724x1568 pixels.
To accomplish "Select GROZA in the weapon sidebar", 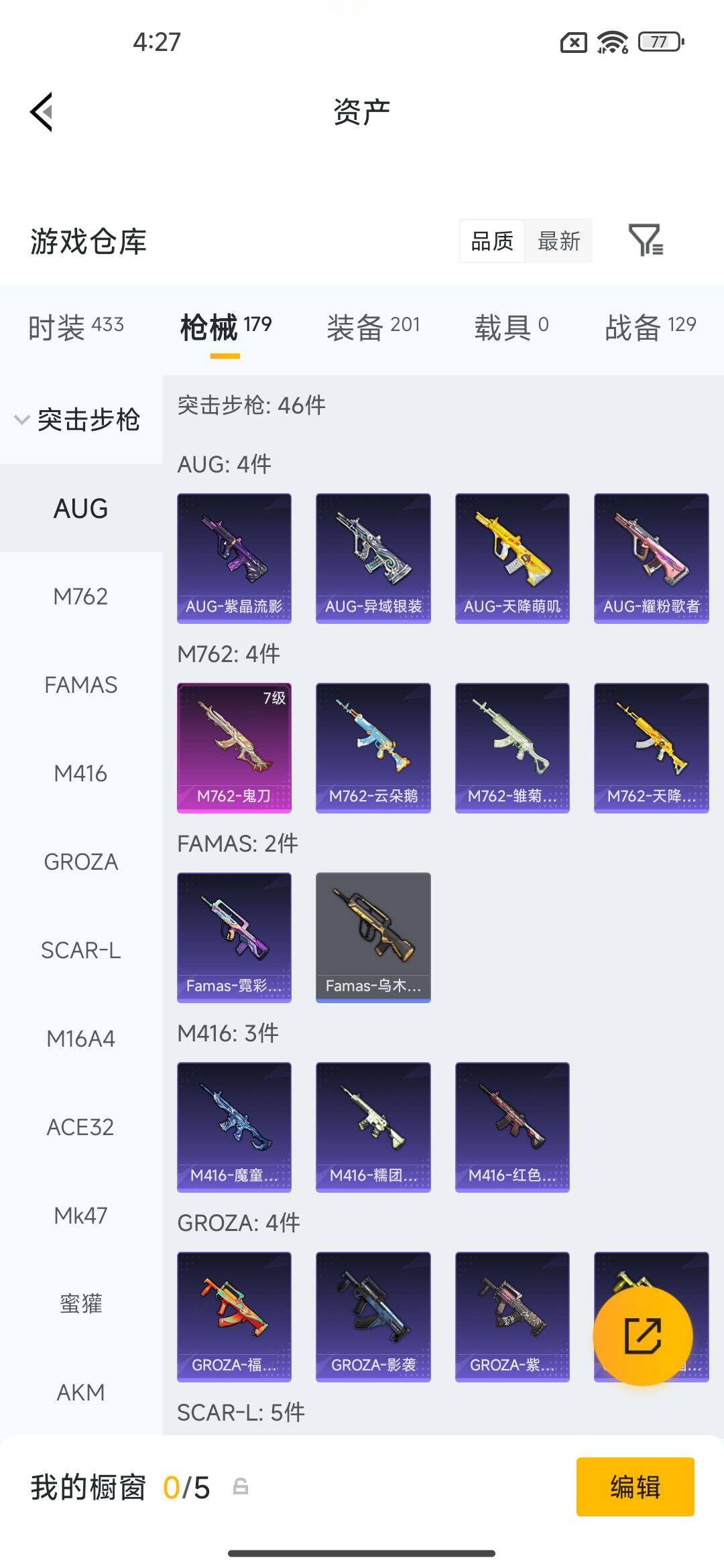I will [81, 862].
